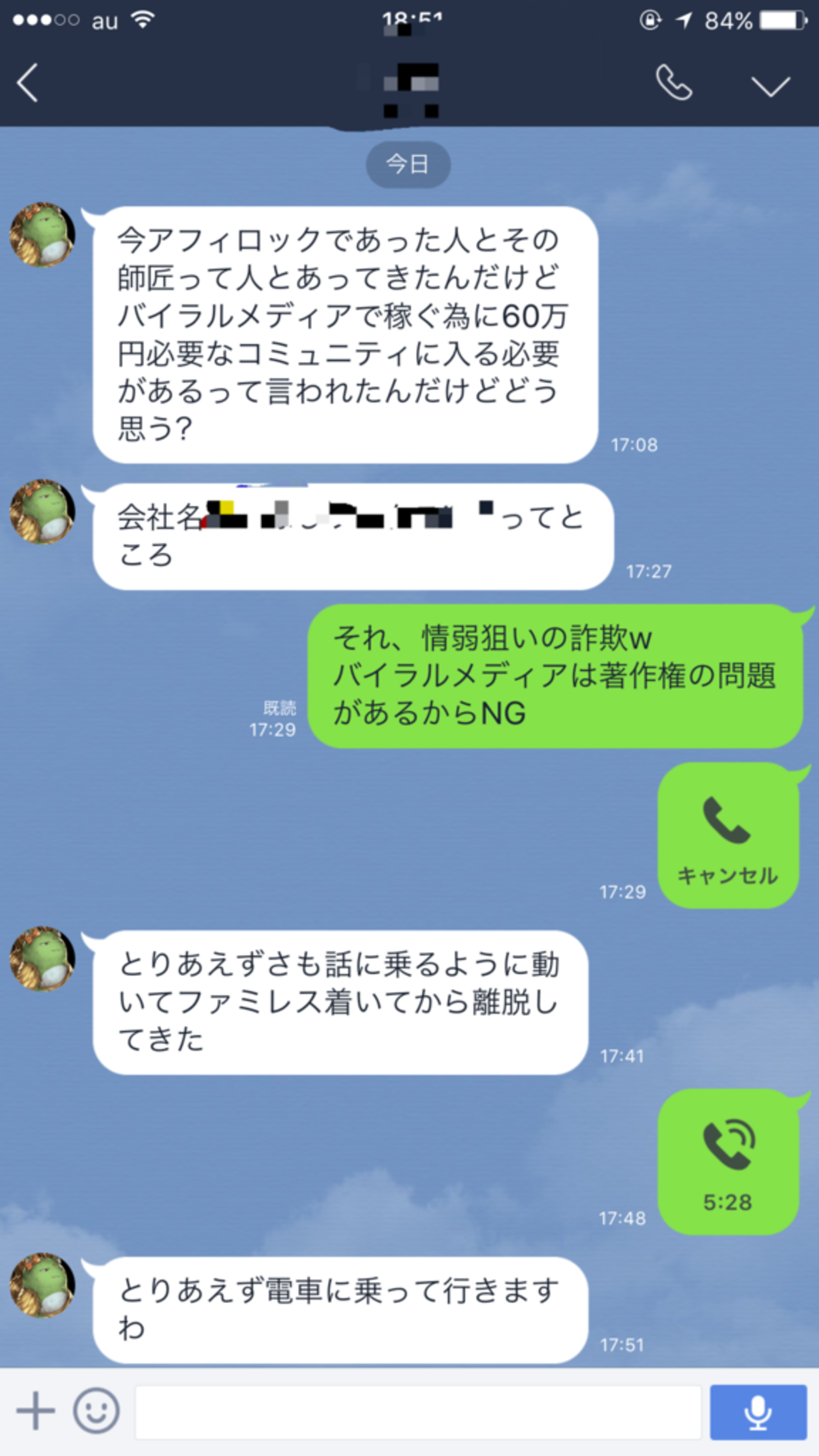Expand the chat options chevron menu
The height and width of the screenshot is (1456, 819).
(770, 86)
